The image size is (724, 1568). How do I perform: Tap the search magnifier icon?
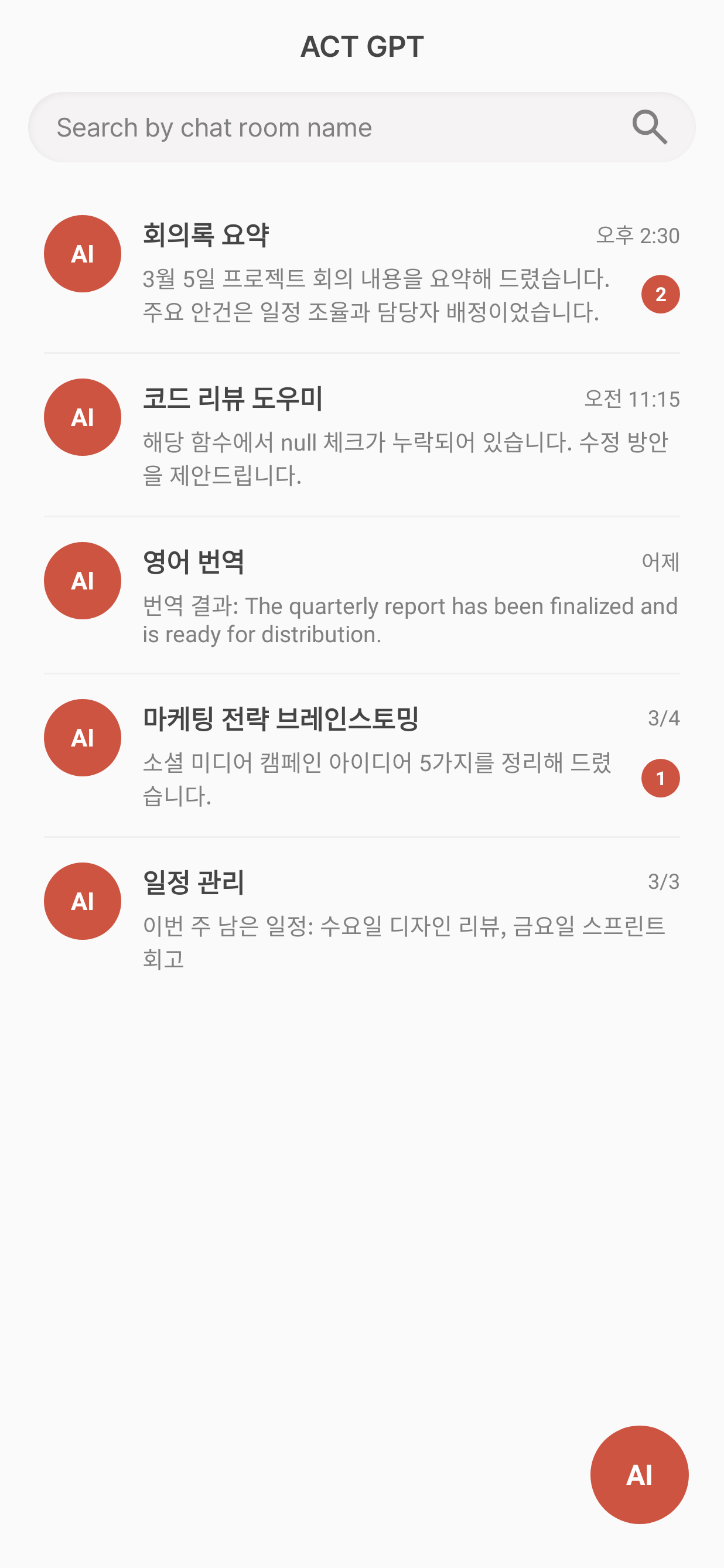(x=649, y=127)
